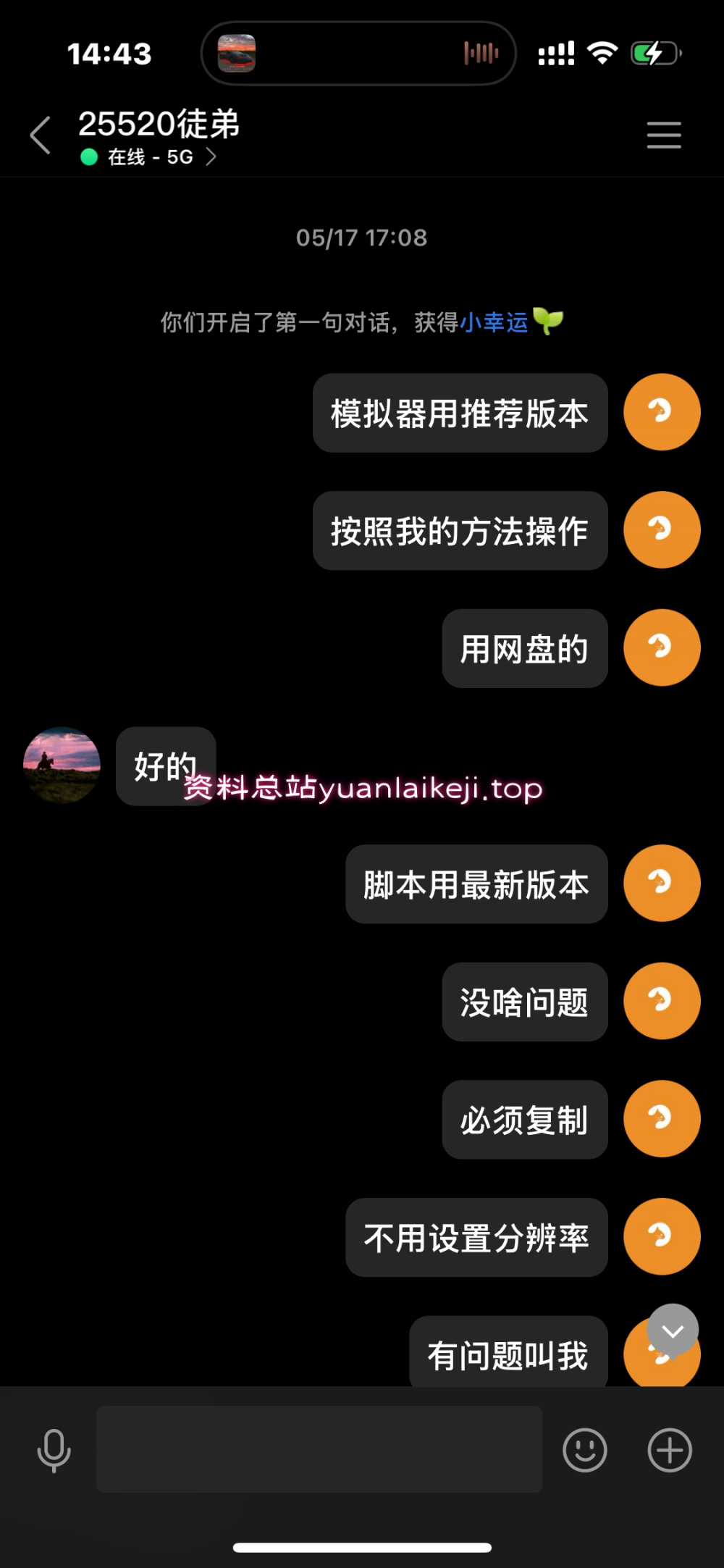Tap my avatar beside 模拟器用推荐版本
Screen dimensions: 724x1568
(662, 412)
